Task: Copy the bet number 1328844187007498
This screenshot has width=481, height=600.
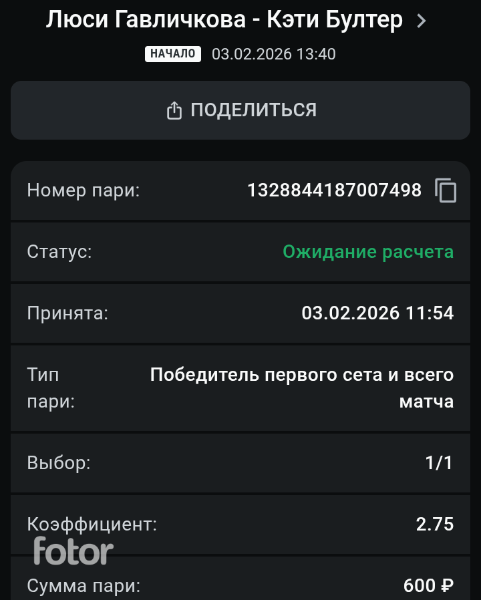Action: point(445,190)
